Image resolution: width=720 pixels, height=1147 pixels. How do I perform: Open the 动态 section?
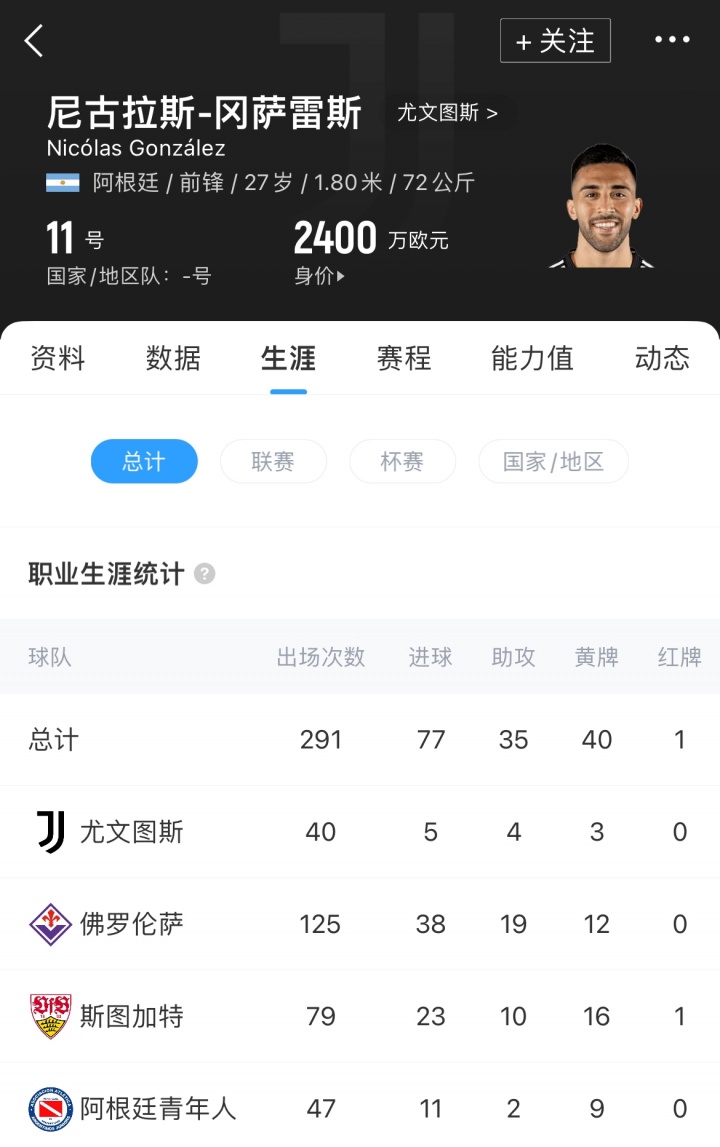pyautogui.click(x=661, y=358)
